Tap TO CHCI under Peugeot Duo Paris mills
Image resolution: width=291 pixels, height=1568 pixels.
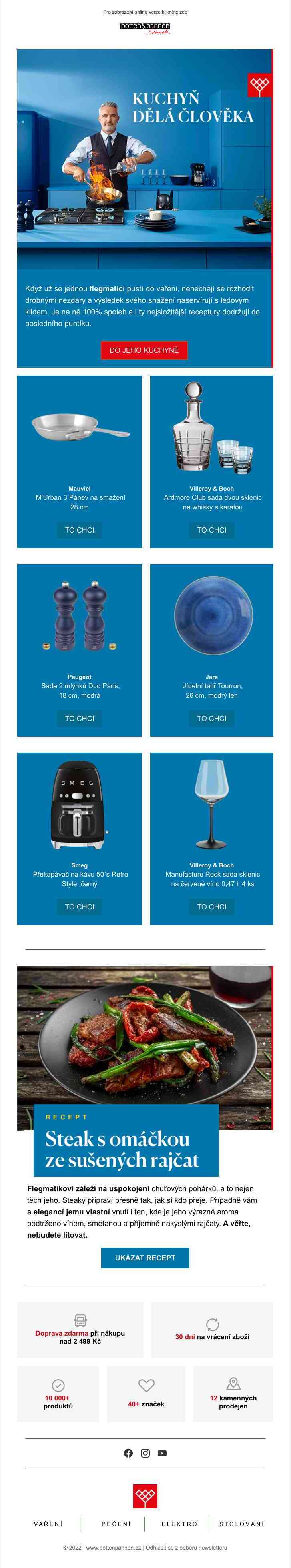pos(79,718)
